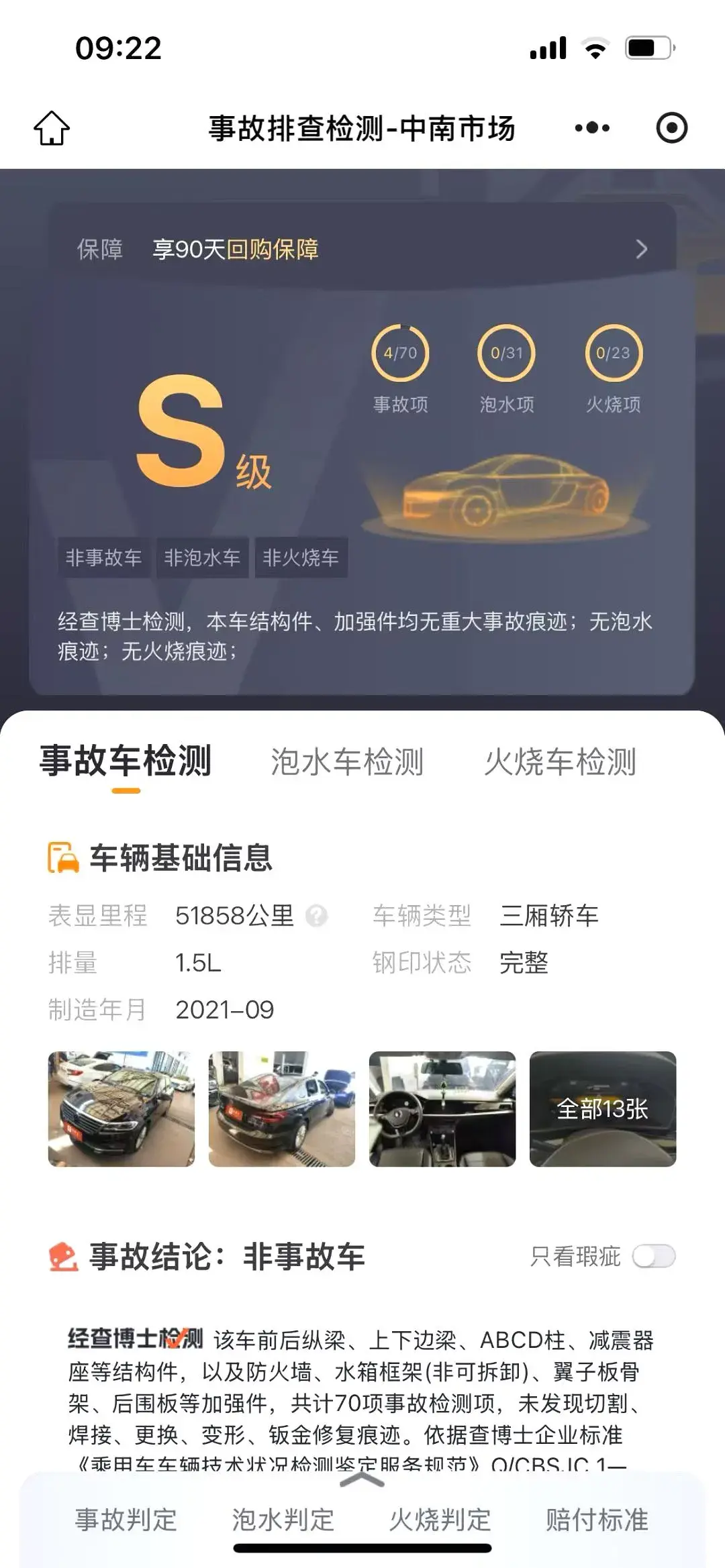The image size is (725, 1568).
Task: Open the 90天回购保障 guarantee details
Action: click(x=362, y=249)
